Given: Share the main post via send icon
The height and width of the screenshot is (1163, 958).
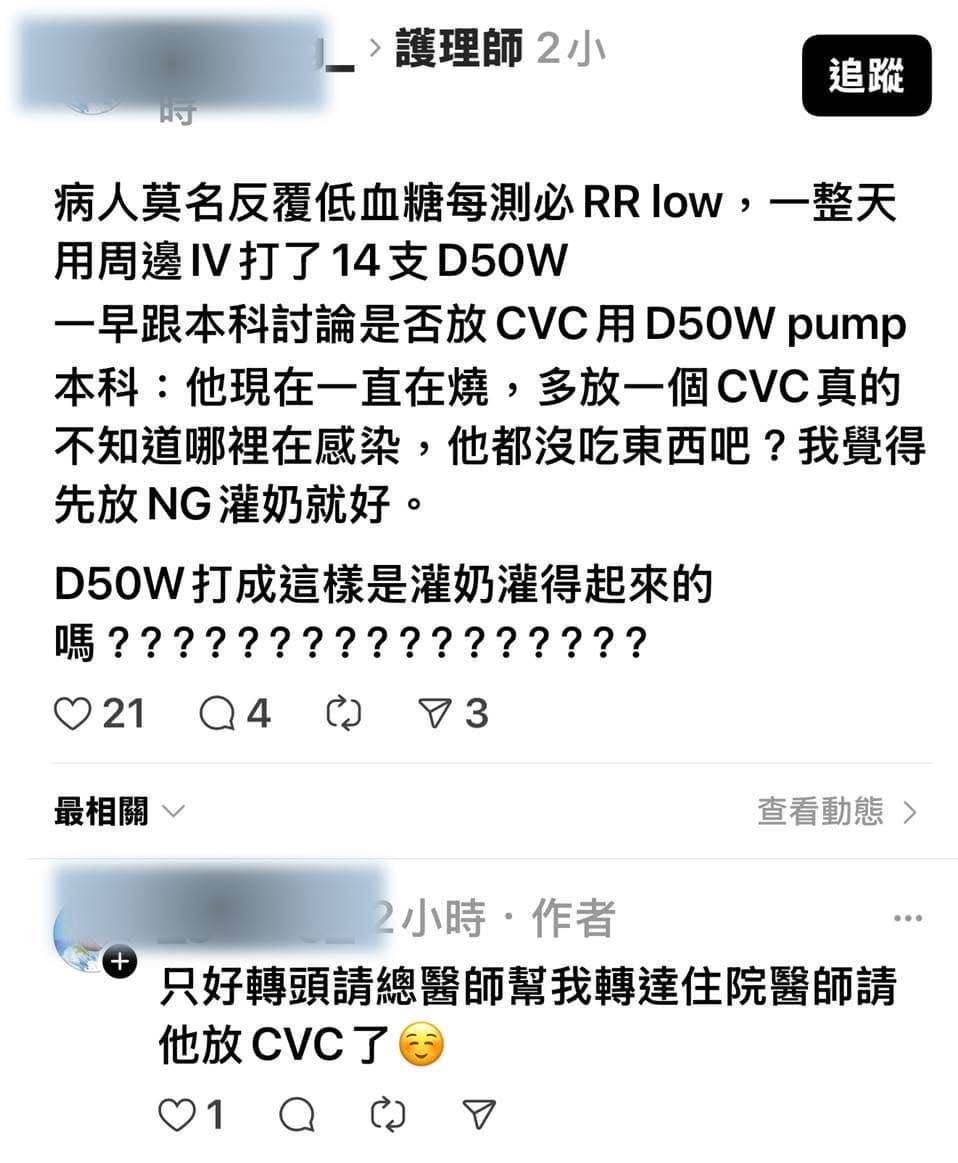Looking at the screenshot, I should (436, 713).
